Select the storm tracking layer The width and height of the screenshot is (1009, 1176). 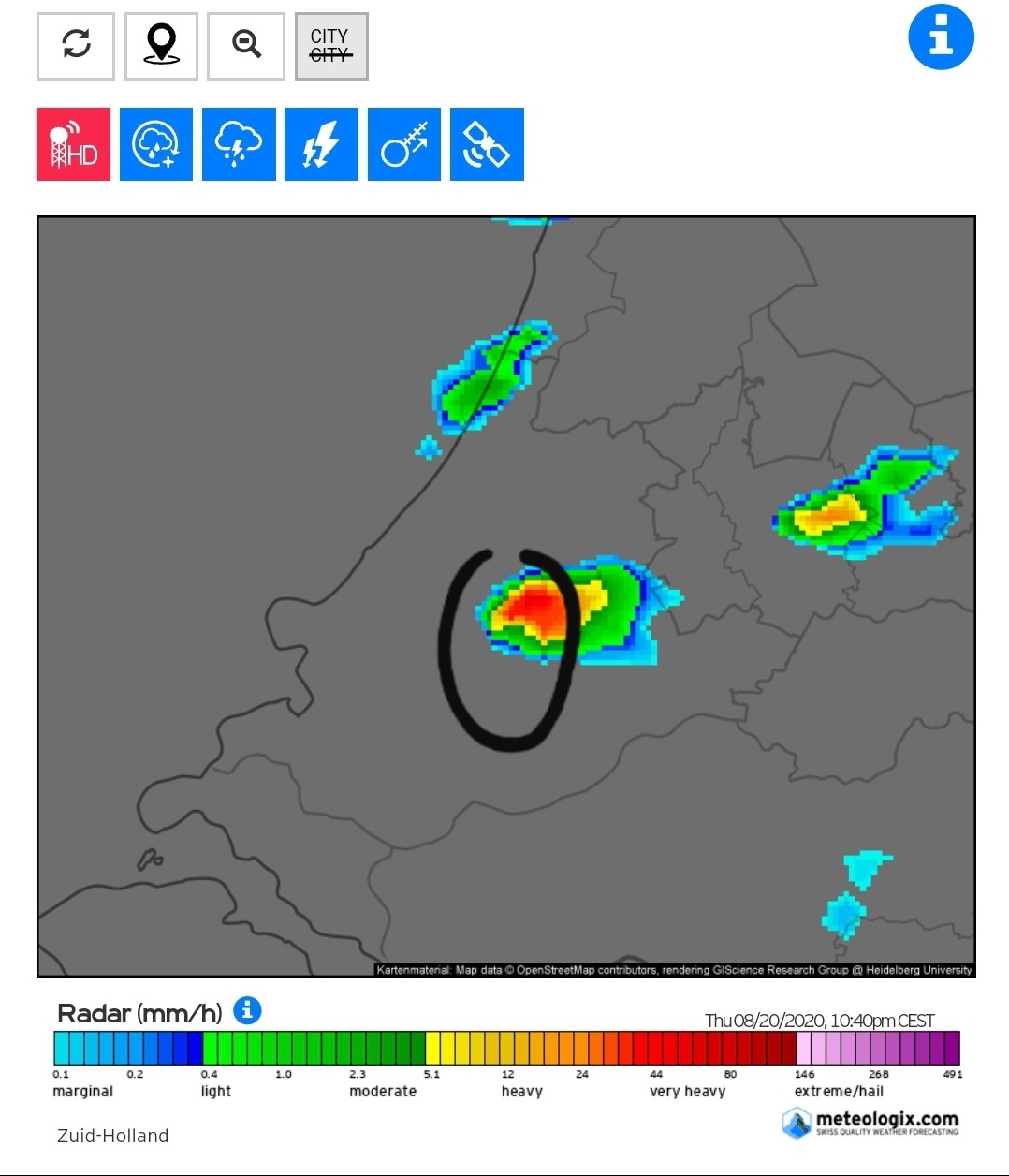coord(404,144)
